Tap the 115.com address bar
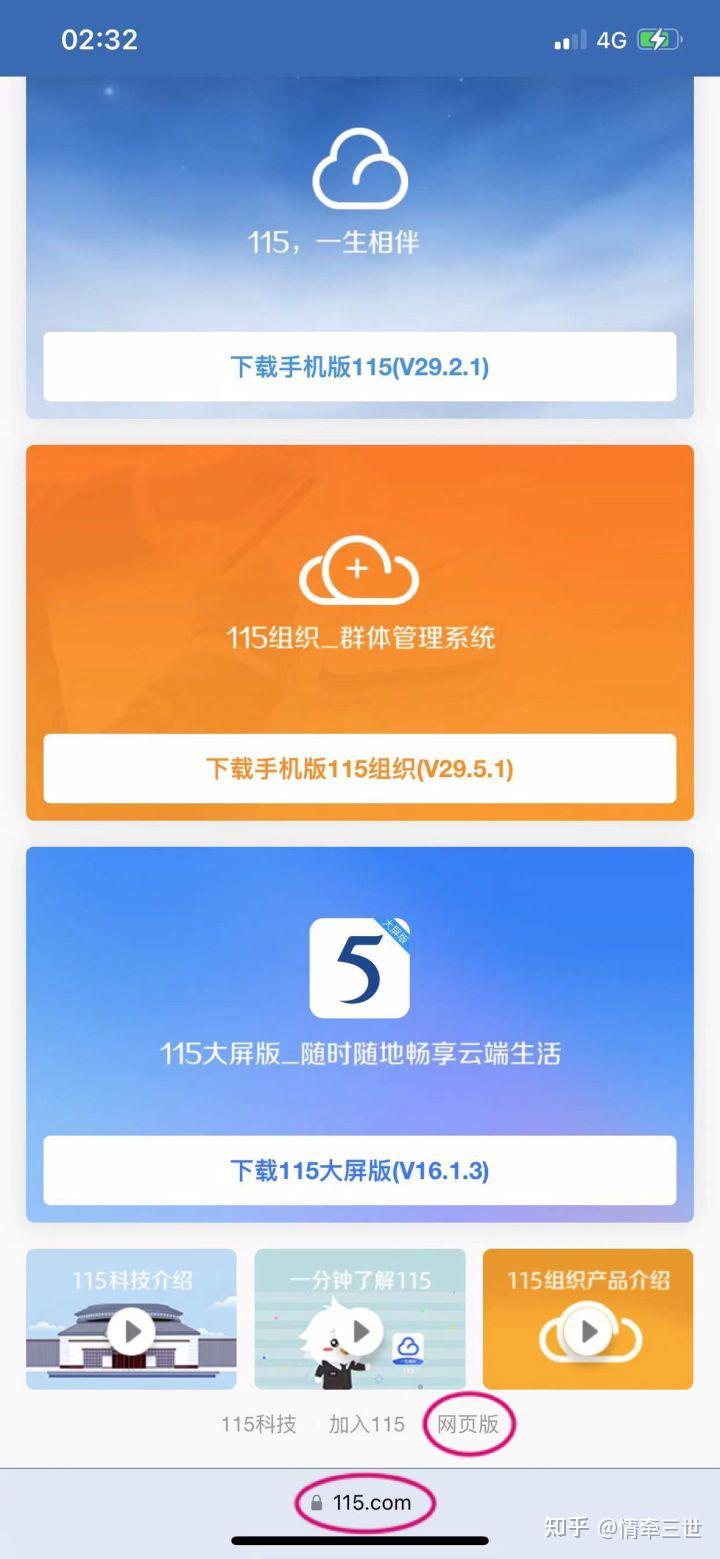Viewport: 720px width, 1559px height. tap(370, 1502)
